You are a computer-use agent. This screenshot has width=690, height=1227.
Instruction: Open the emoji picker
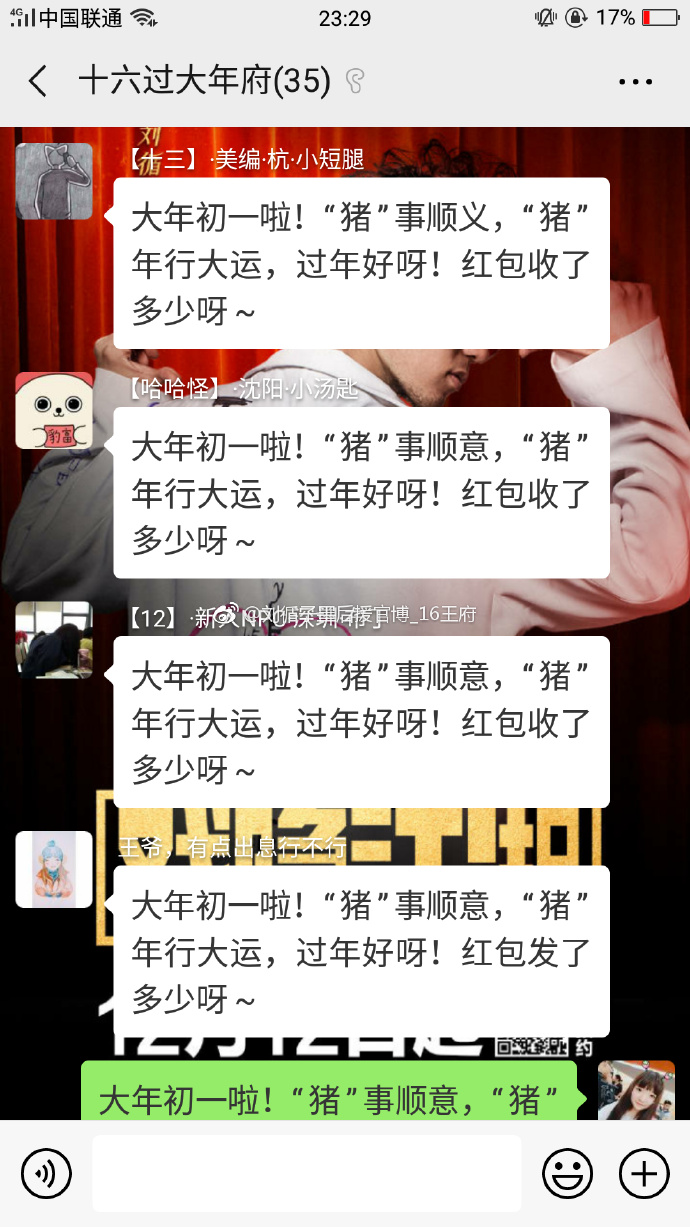point(567,1173)
